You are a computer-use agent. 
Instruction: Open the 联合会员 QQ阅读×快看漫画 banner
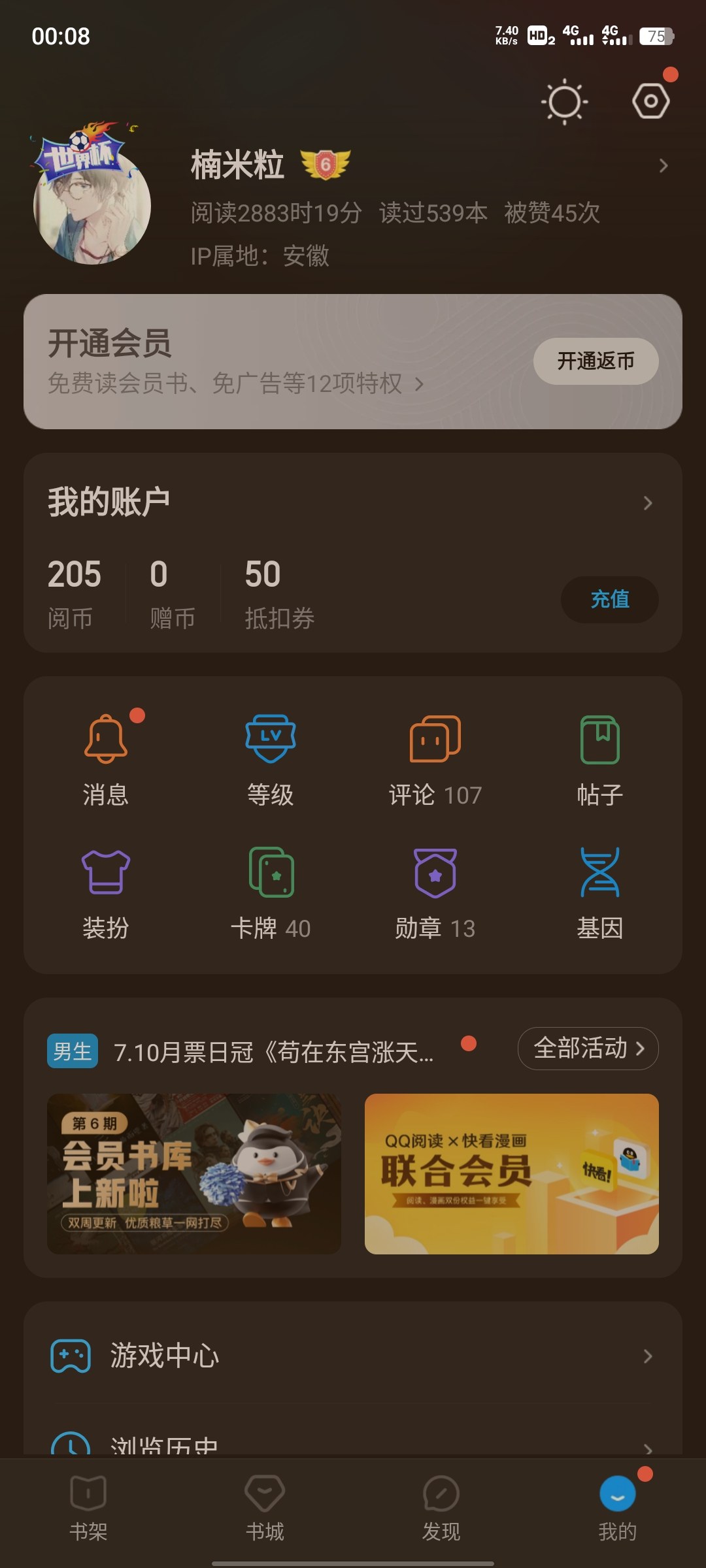pos(511,1173)
